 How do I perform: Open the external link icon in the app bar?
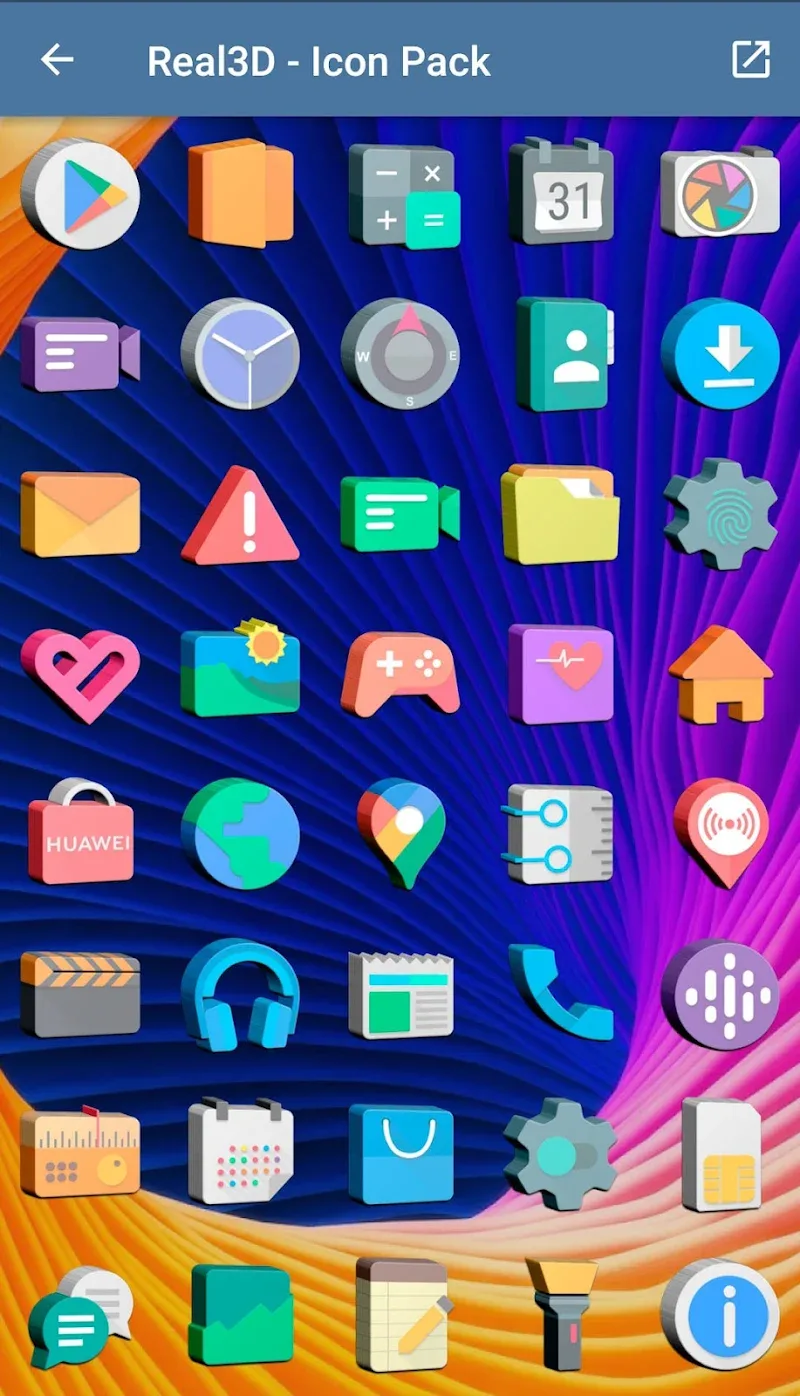(x=750, y=60)
